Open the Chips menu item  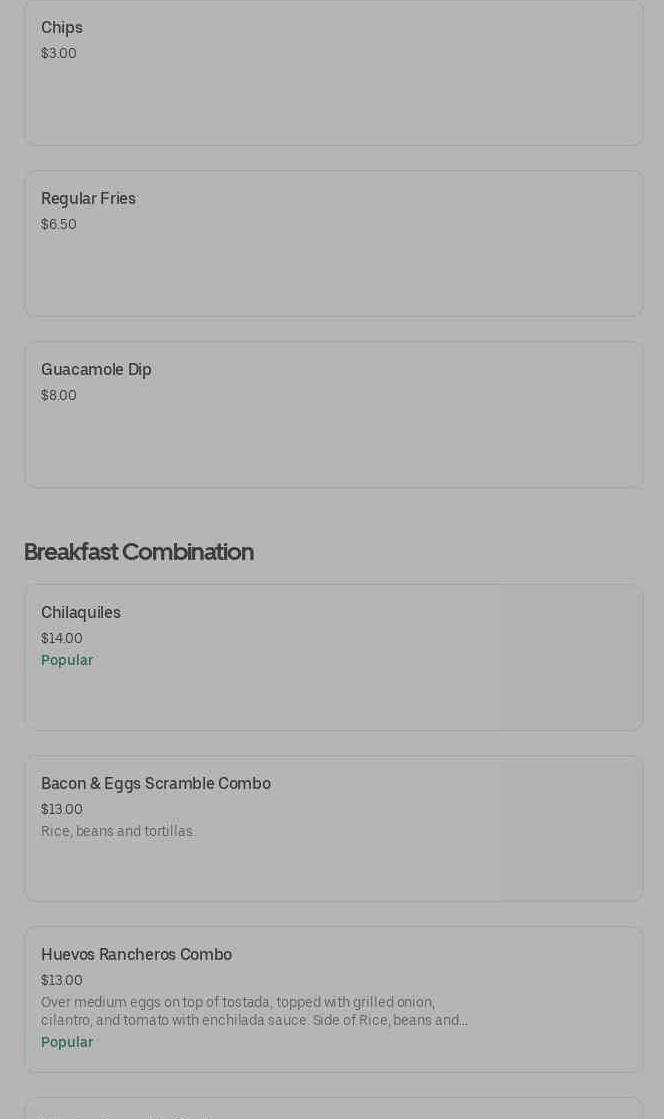point(333,72)
